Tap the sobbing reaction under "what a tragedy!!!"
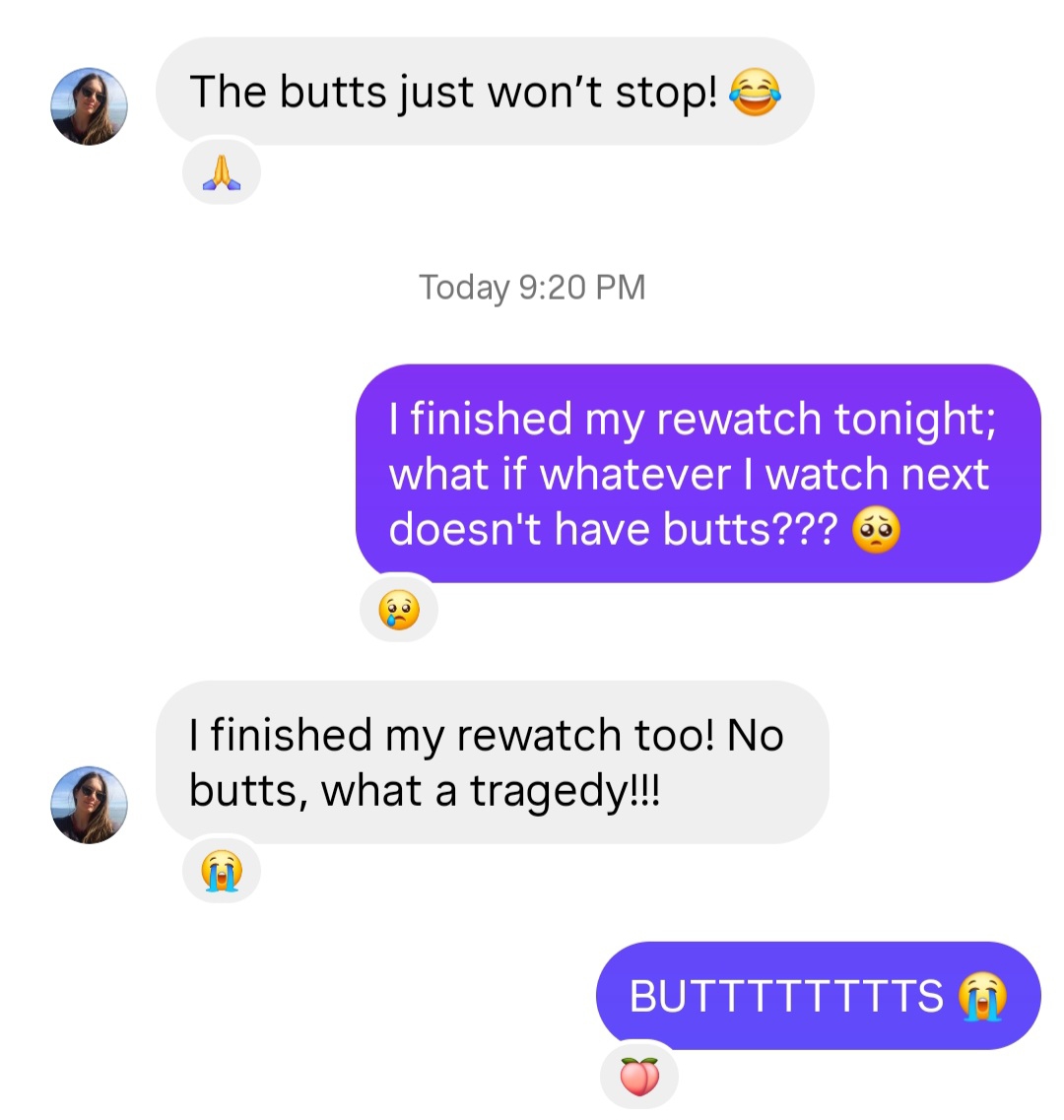Viewport: 1064px width, 1120px height. pos(222,871)
